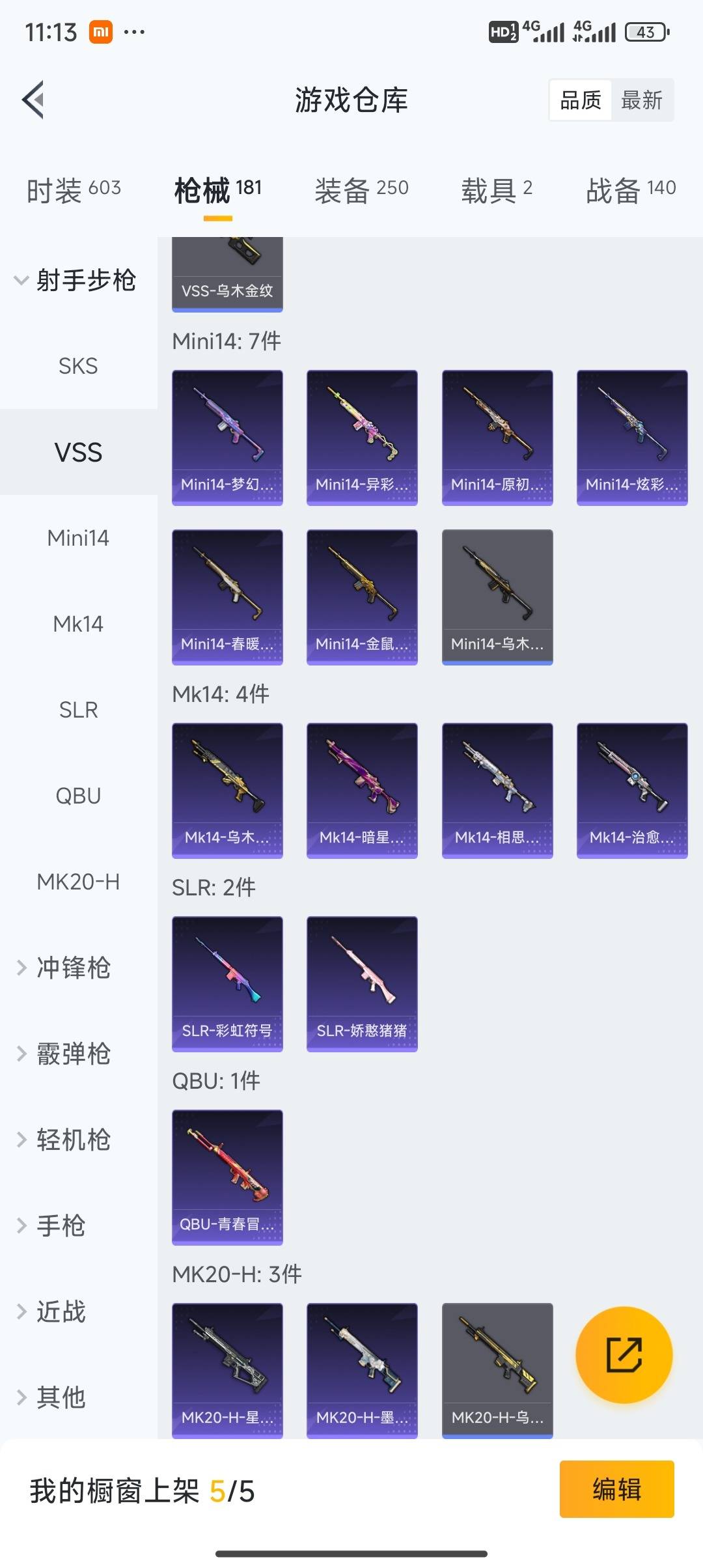Switch to the 时装 tab
703x1568 pixels.
click(x=74, y=190)
